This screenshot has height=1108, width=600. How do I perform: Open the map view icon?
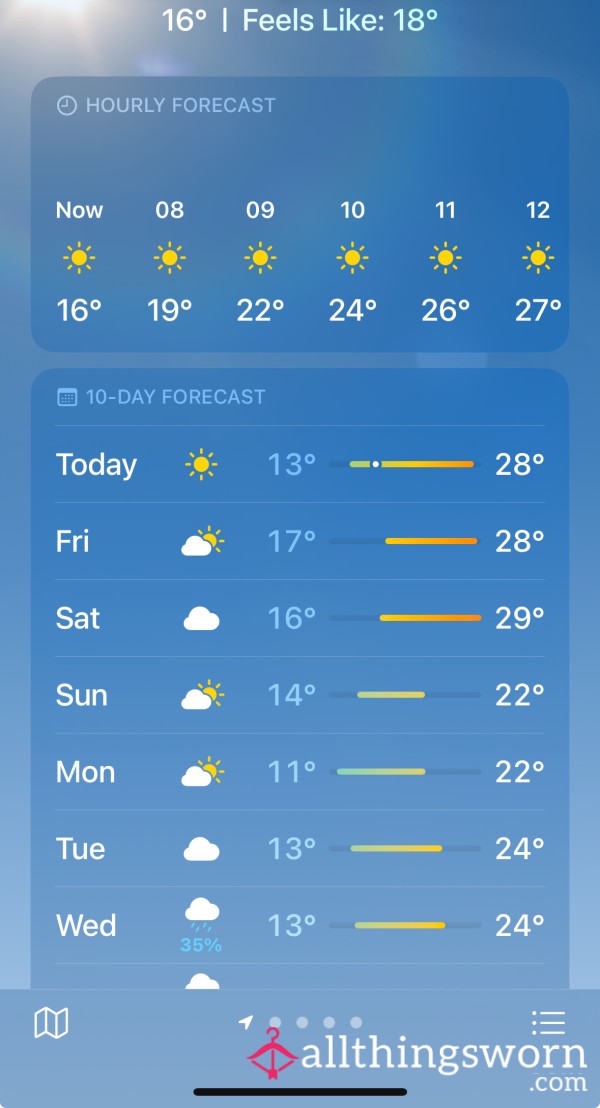52,1022
